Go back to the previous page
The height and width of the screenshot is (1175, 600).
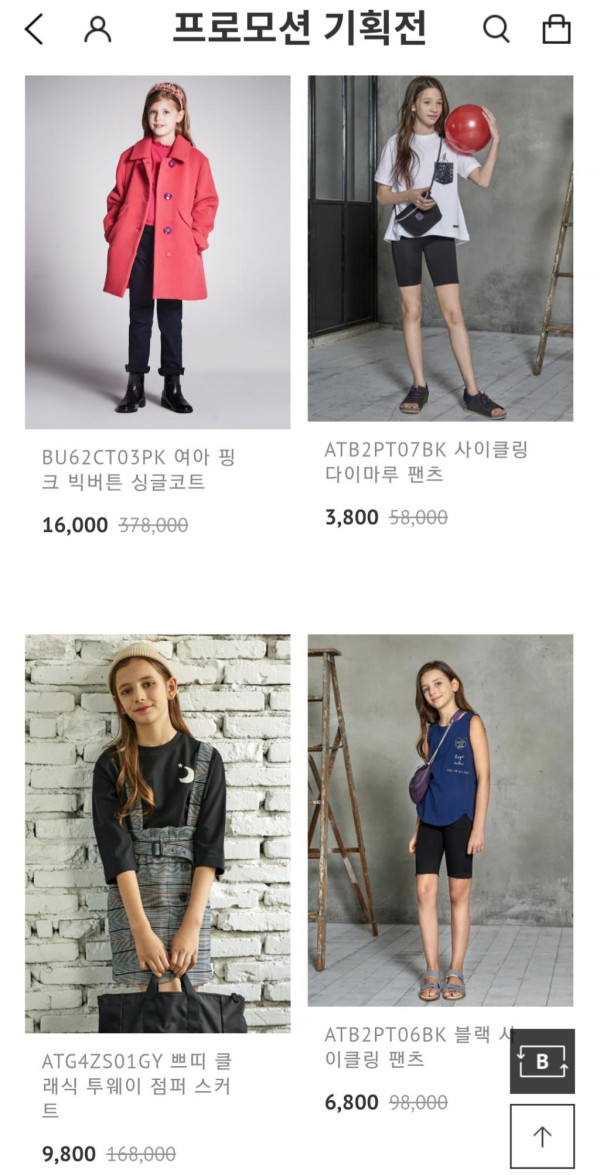[34, 29]
